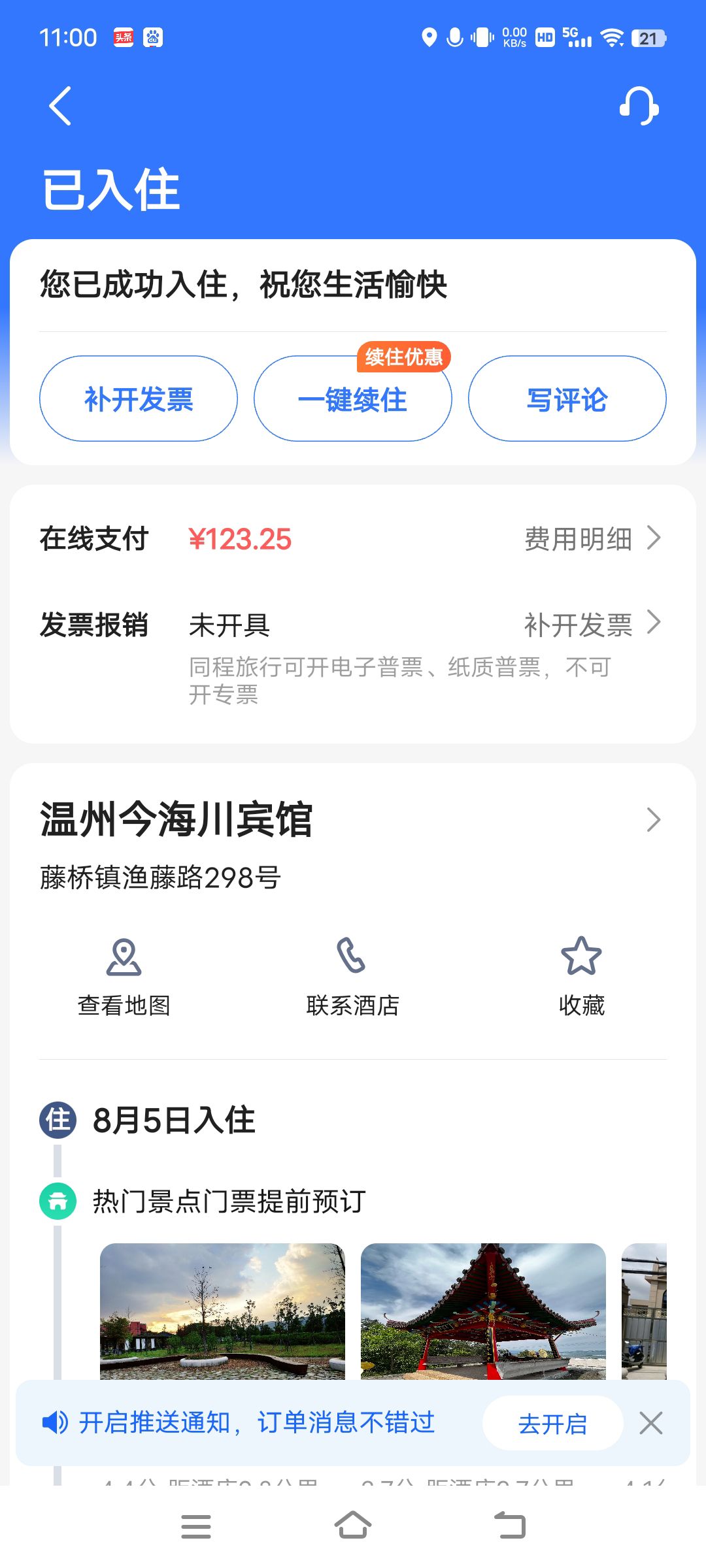706x1568 pixels.
Task: Add the hotel to favorites (收藏)
Action: [581, 977]
